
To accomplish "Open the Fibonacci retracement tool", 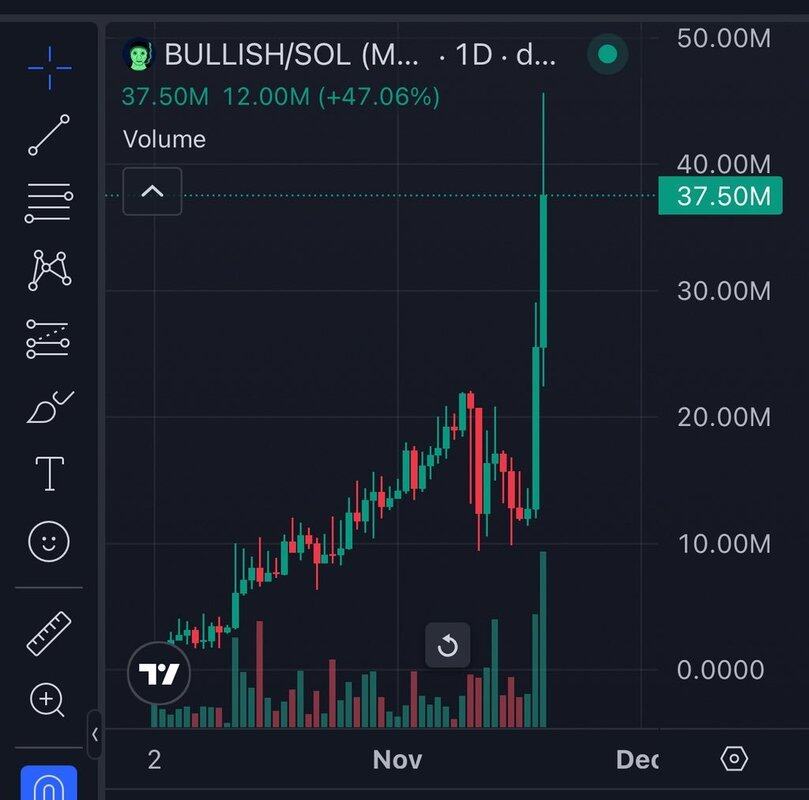I will coord(49,203).
